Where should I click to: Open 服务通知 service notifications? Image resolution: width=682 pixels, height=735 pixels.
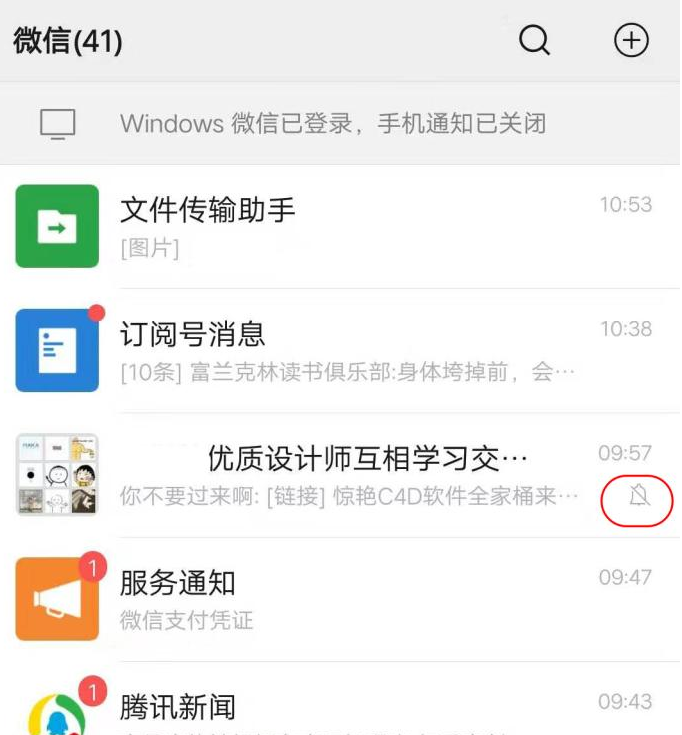[340, 598]
